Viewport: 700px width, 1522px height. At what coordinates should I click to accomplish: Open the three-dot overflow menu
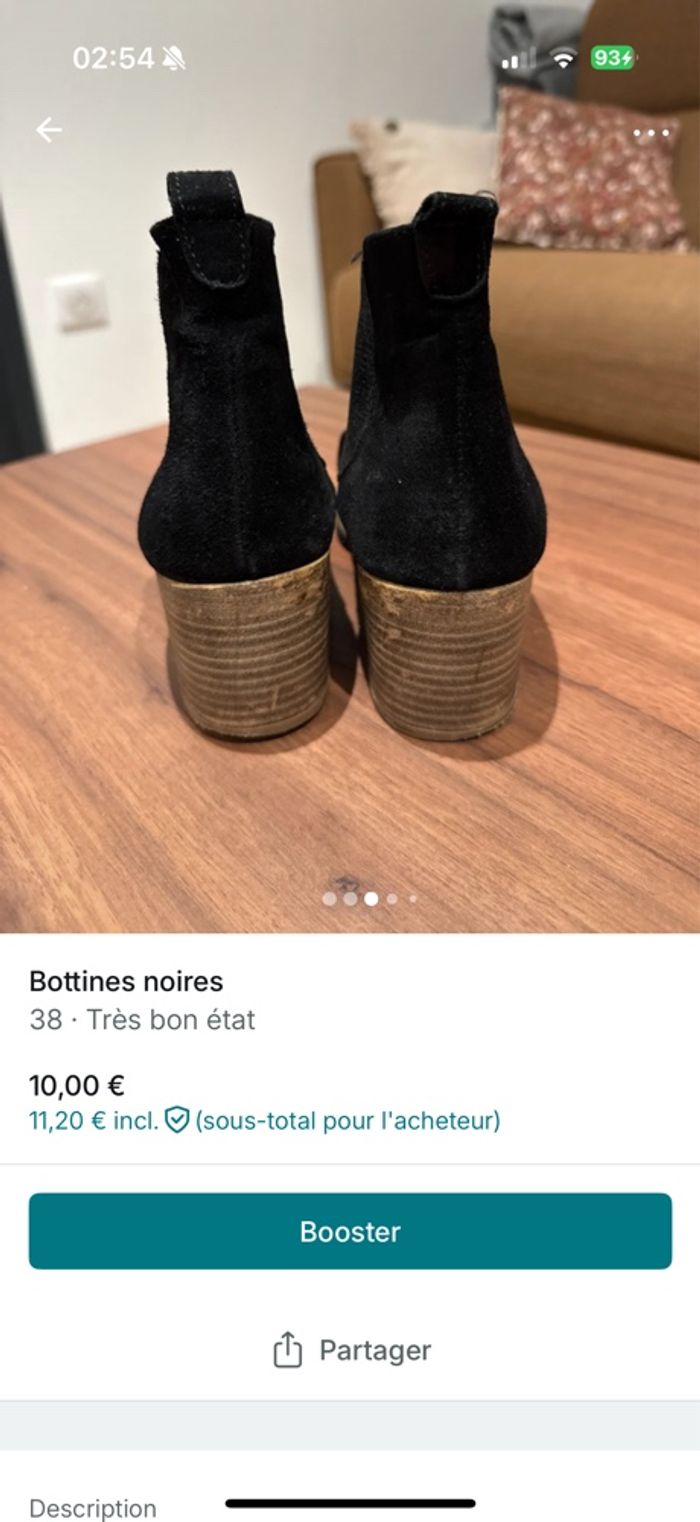[x=651, y=133]
